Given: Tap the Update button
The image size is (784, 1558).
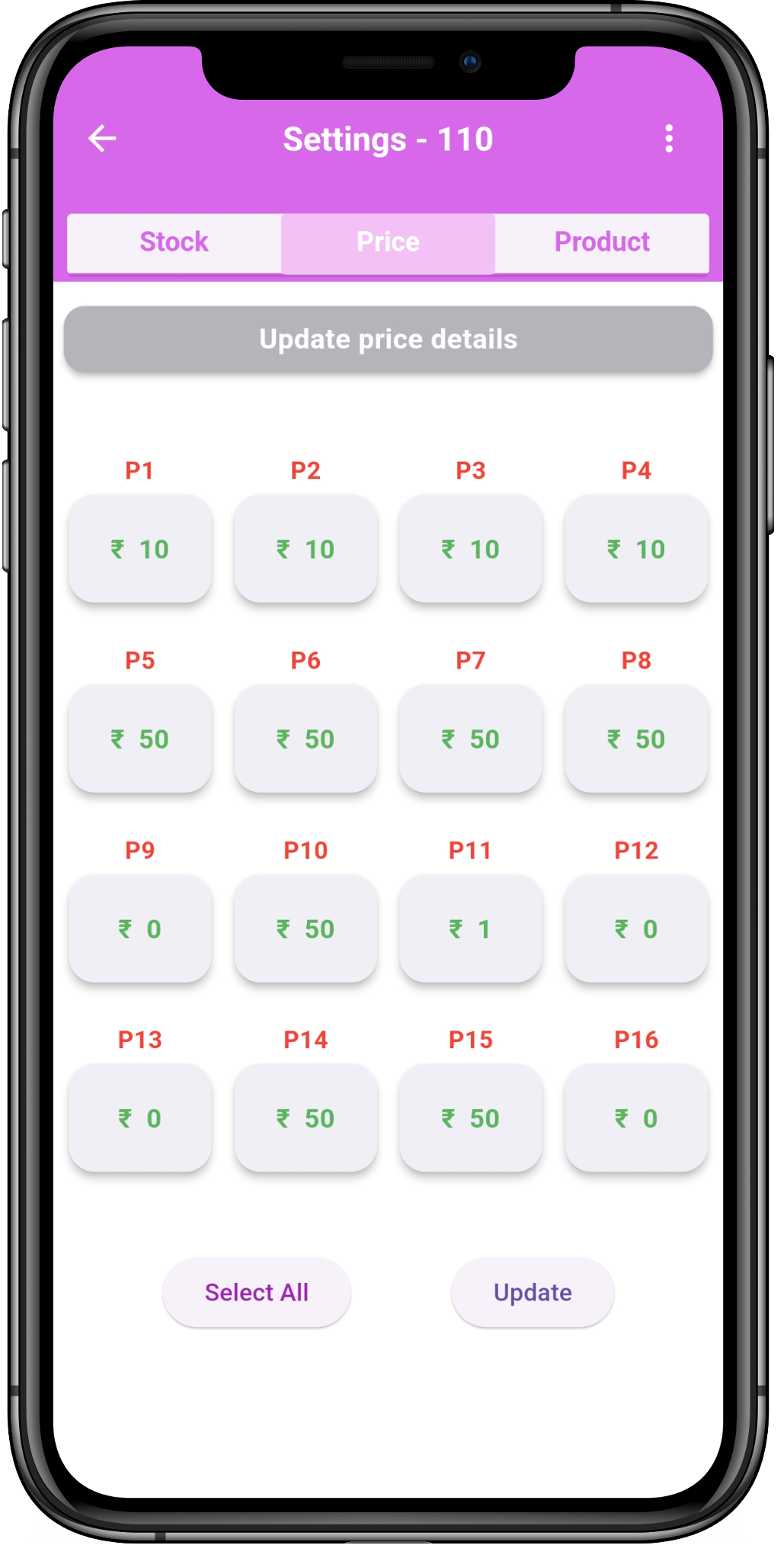Looking at the screenshot, I should tap(533, 1293).
